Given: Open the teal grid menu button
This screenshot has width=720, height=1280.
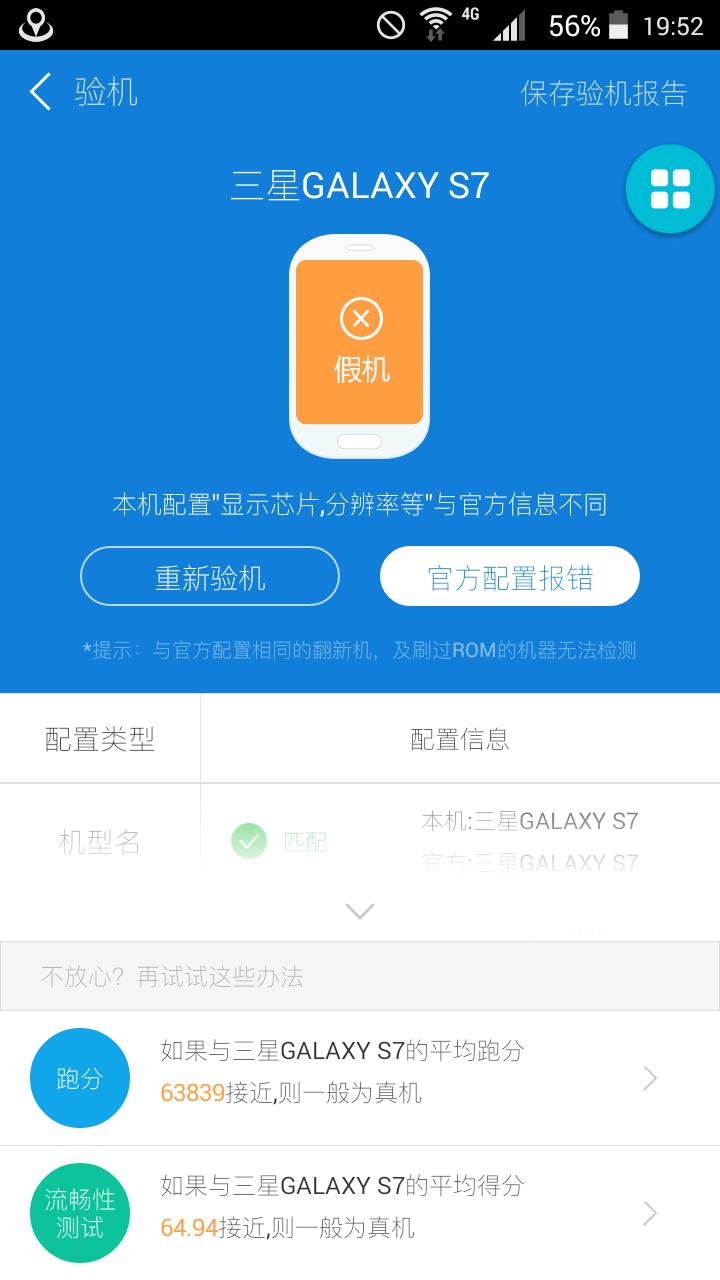Looking at the screenshot, I should click(x=670, y=188).
